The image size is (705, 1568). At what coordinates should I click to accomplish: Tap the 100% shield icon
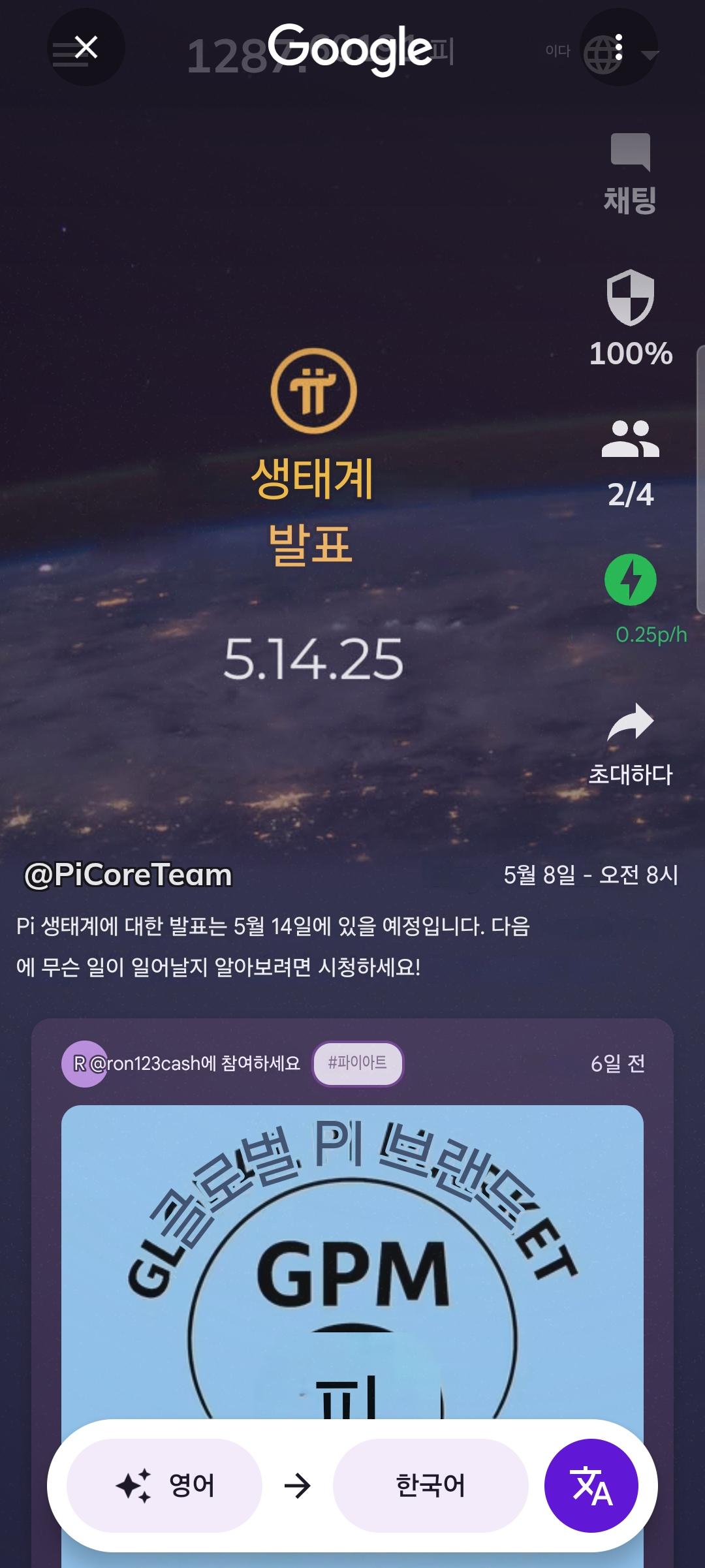[630, 298]
